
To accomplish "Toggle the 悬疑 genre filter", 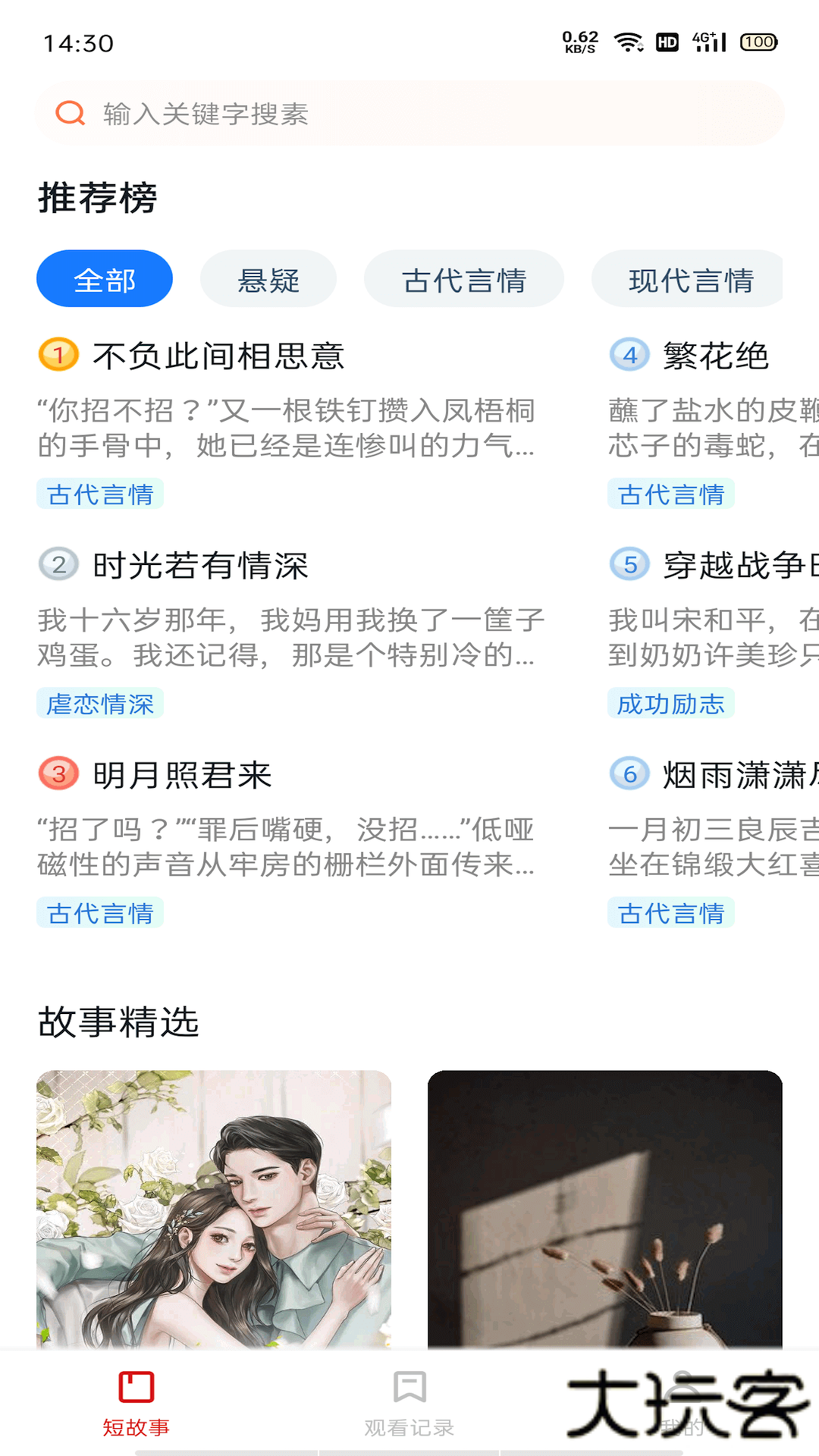I will pos(269,279).
